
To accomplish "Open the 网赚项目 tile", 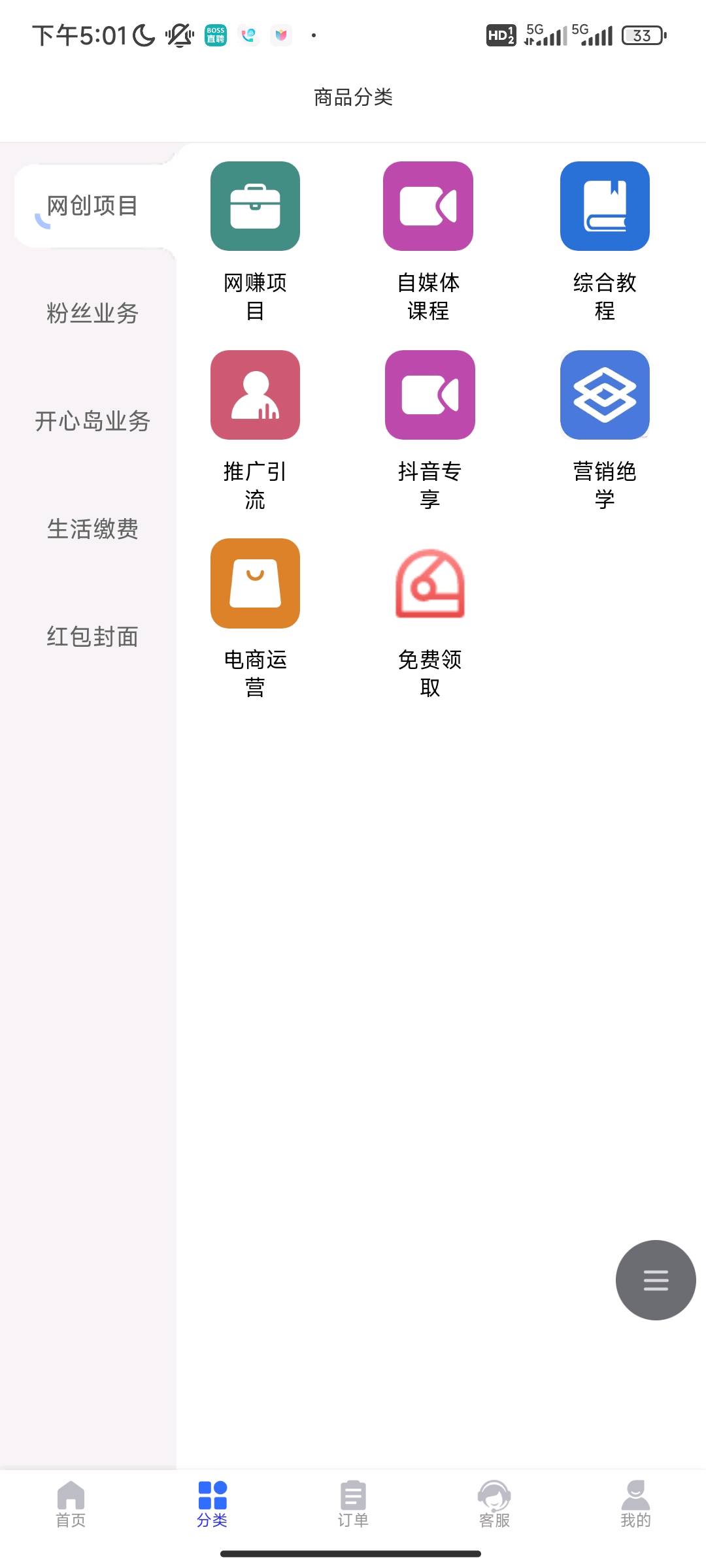I will pyautogui.click(x=255, y=242).
